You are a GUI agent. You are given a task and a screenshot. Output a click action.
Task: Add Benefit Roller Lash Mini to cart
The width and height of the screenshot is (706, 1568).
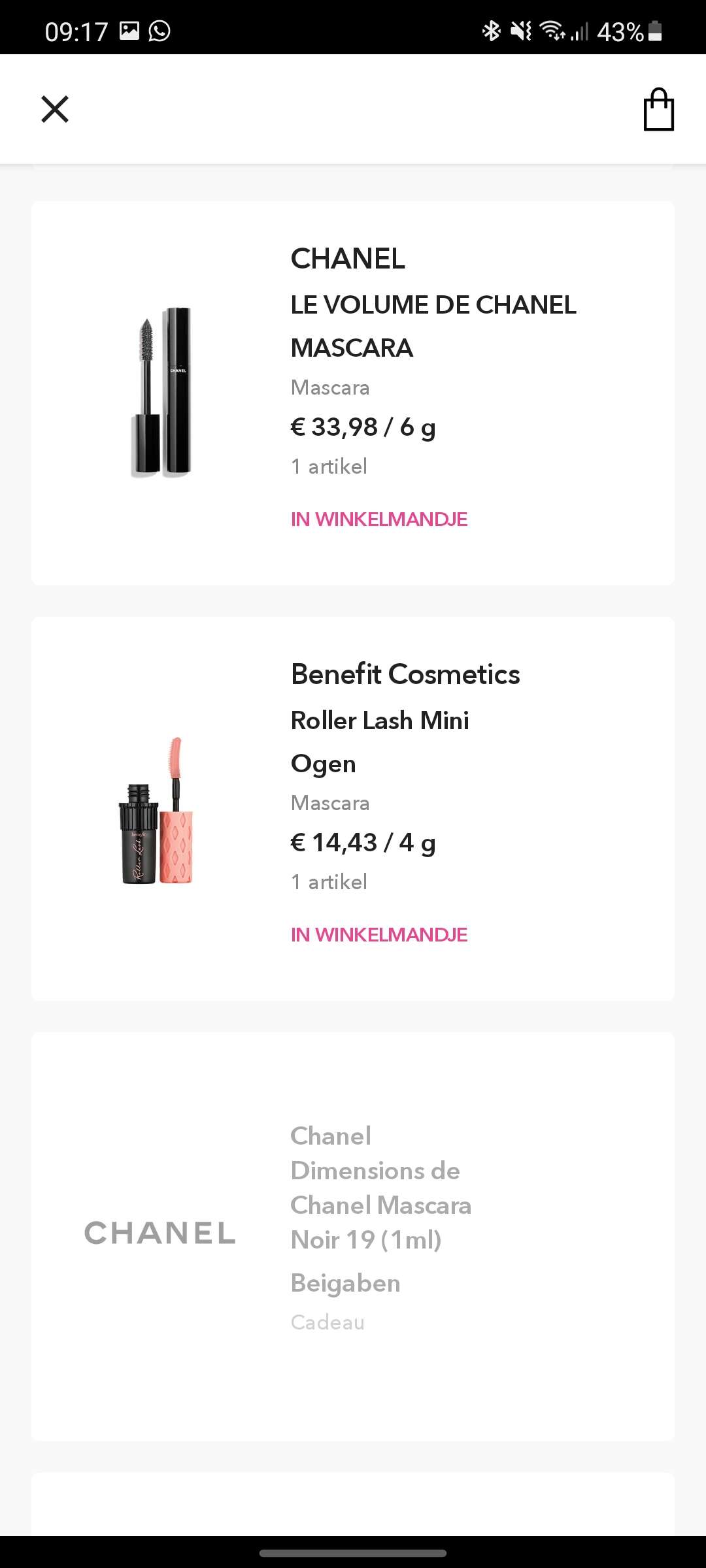379,935
